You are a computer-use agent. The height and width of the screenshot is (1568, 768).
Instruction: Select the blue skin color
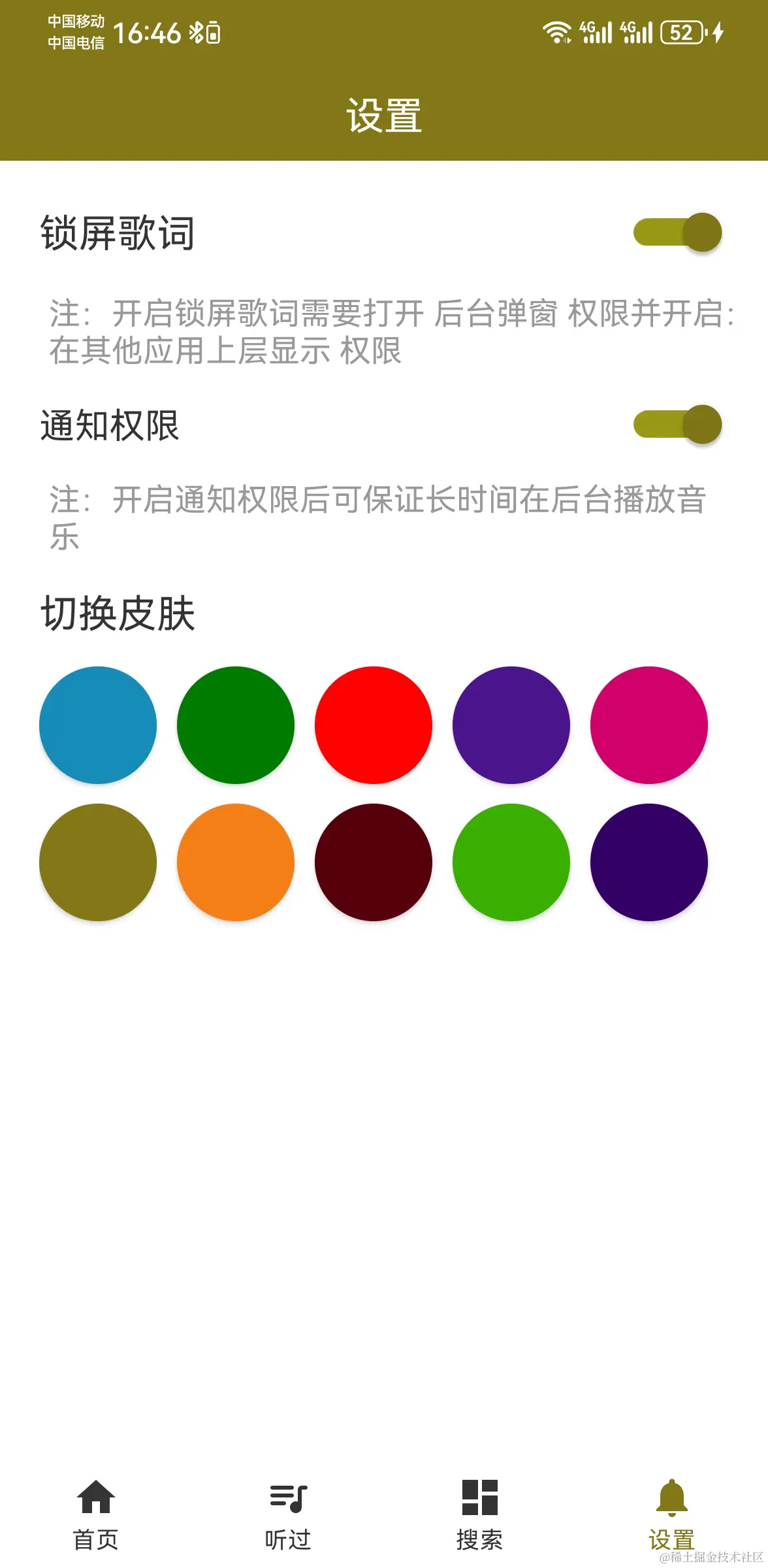coord(98,725)
